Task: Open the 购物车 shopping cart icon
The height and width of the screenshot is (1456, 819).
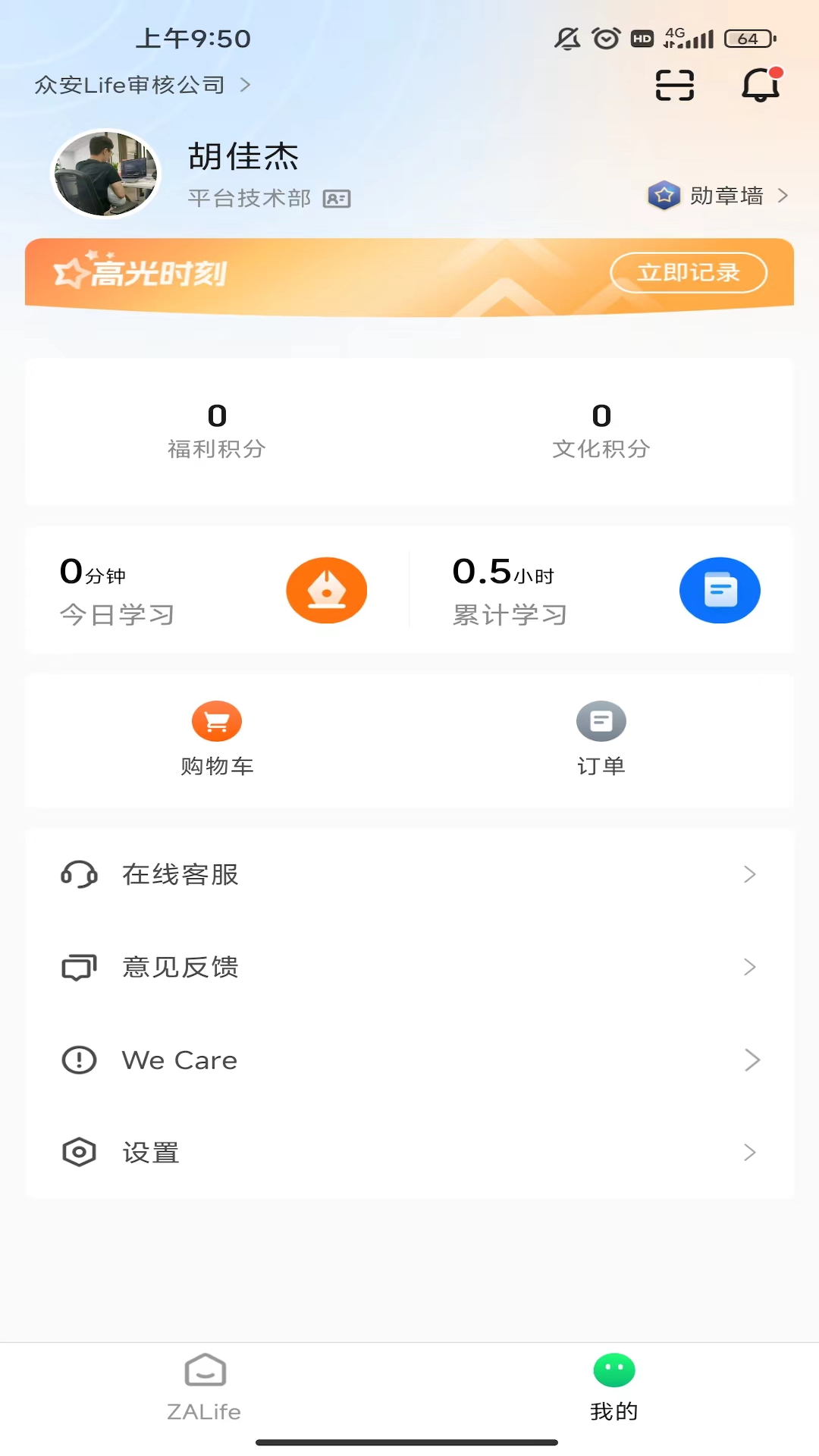Action: [x=217, y=720]
